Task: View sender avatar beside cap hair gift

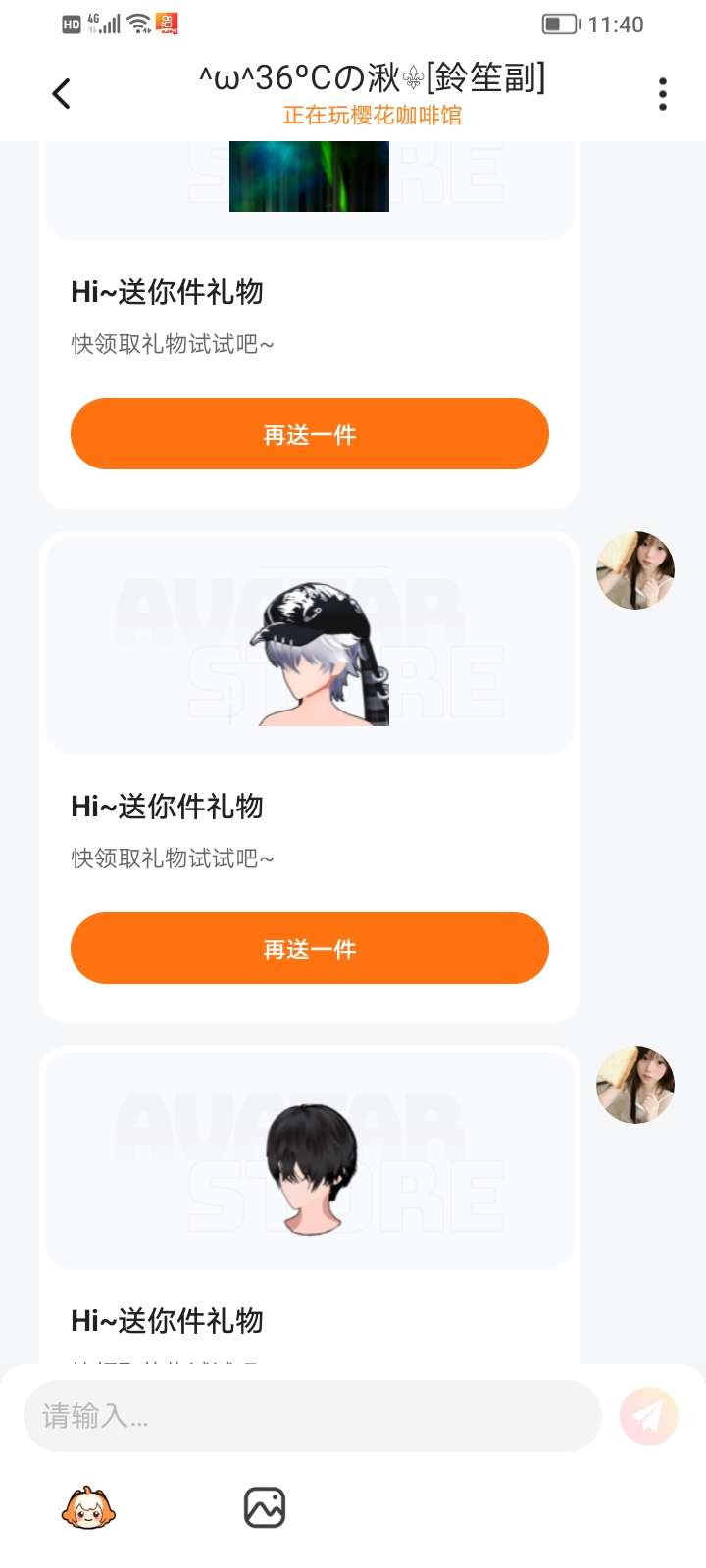Action: 634,570
